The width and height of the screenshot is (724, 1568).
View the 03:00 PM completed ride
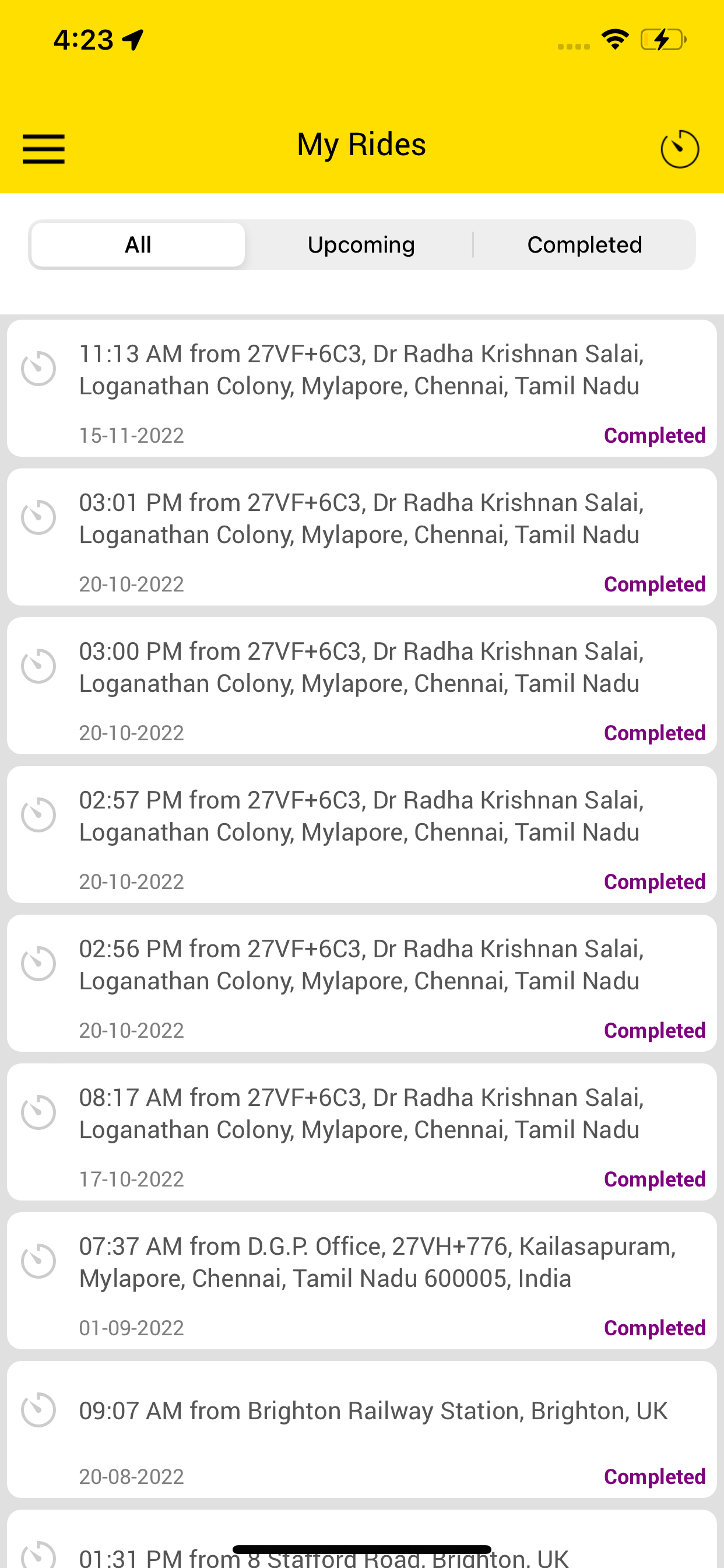(362, 686)
